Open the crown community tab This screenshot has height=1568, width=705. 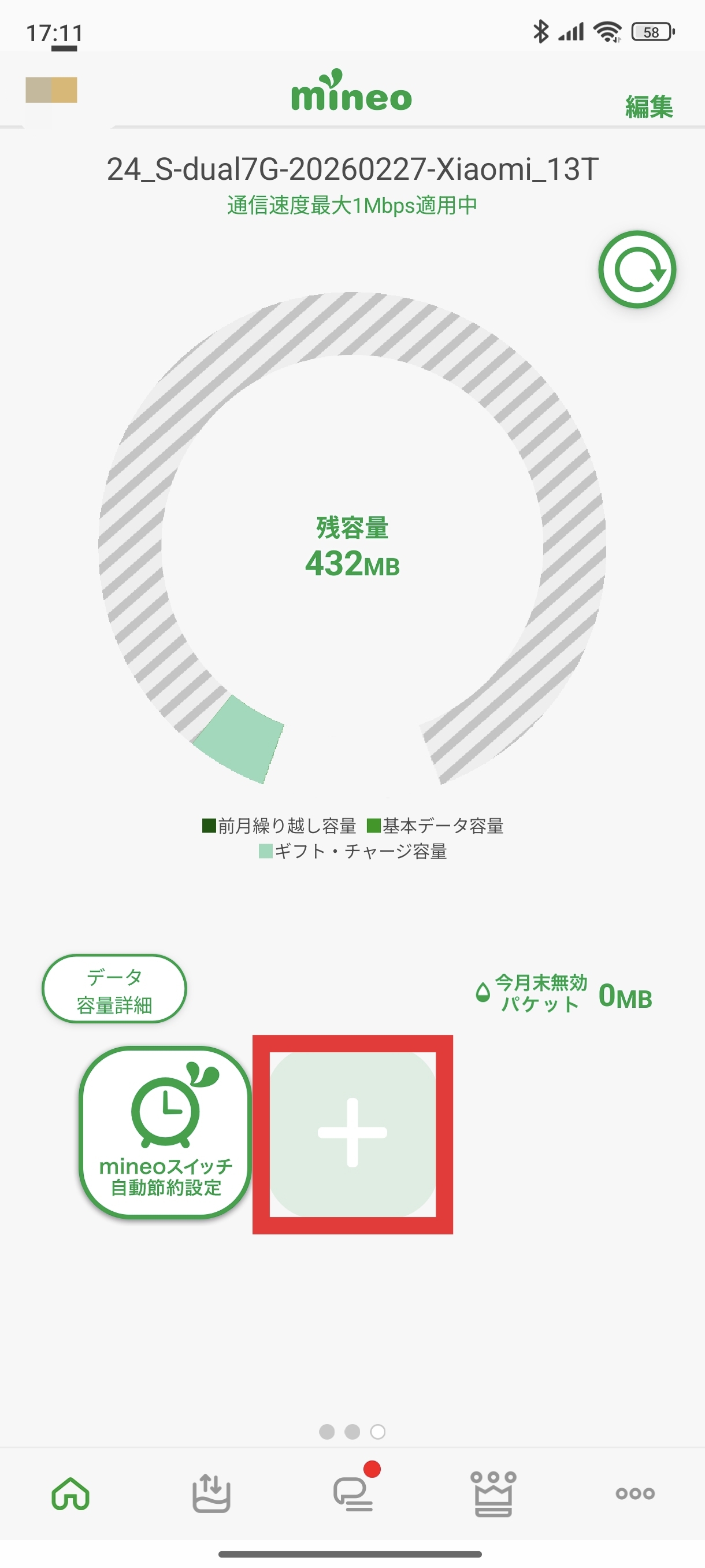coord(493,1494)
